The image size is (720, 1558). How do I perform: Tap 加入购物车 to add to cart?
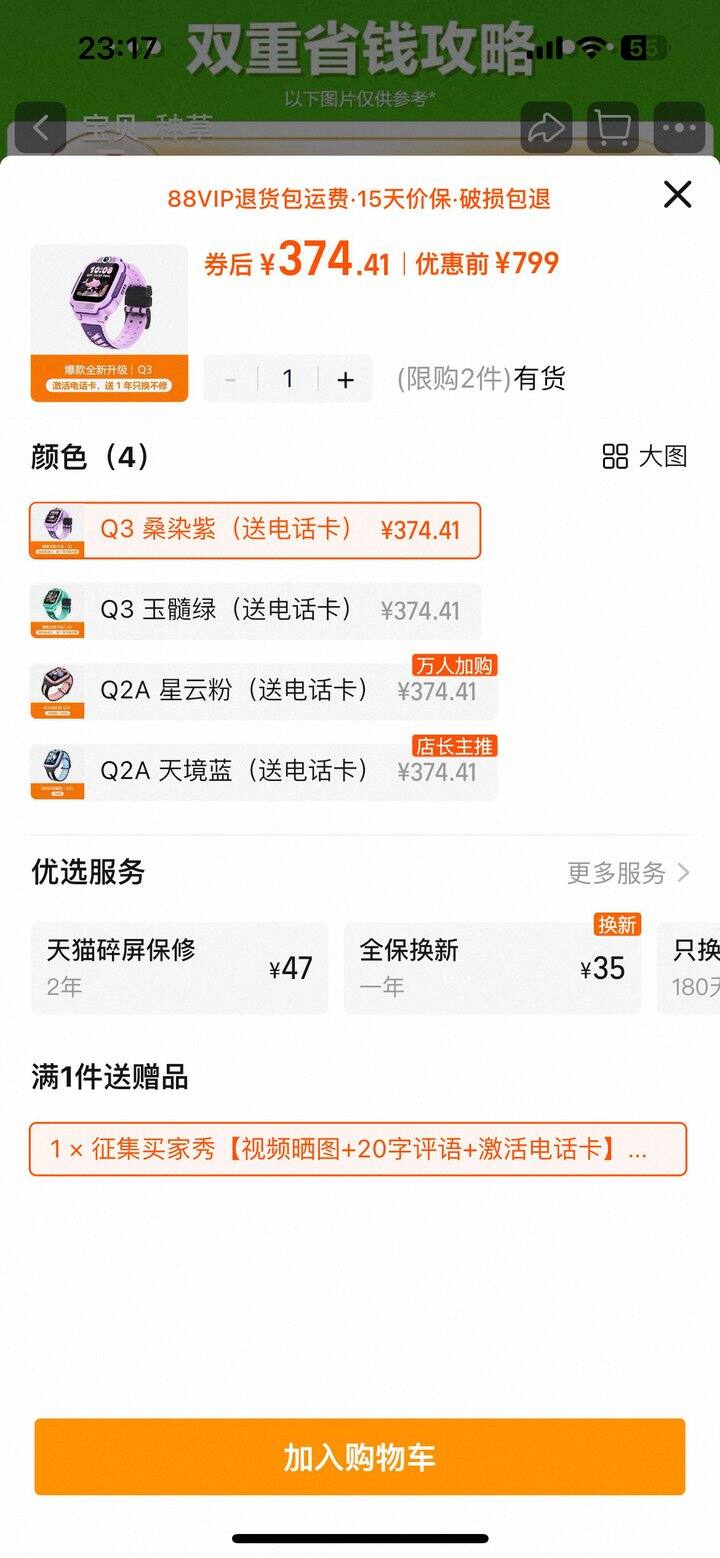360,1457
